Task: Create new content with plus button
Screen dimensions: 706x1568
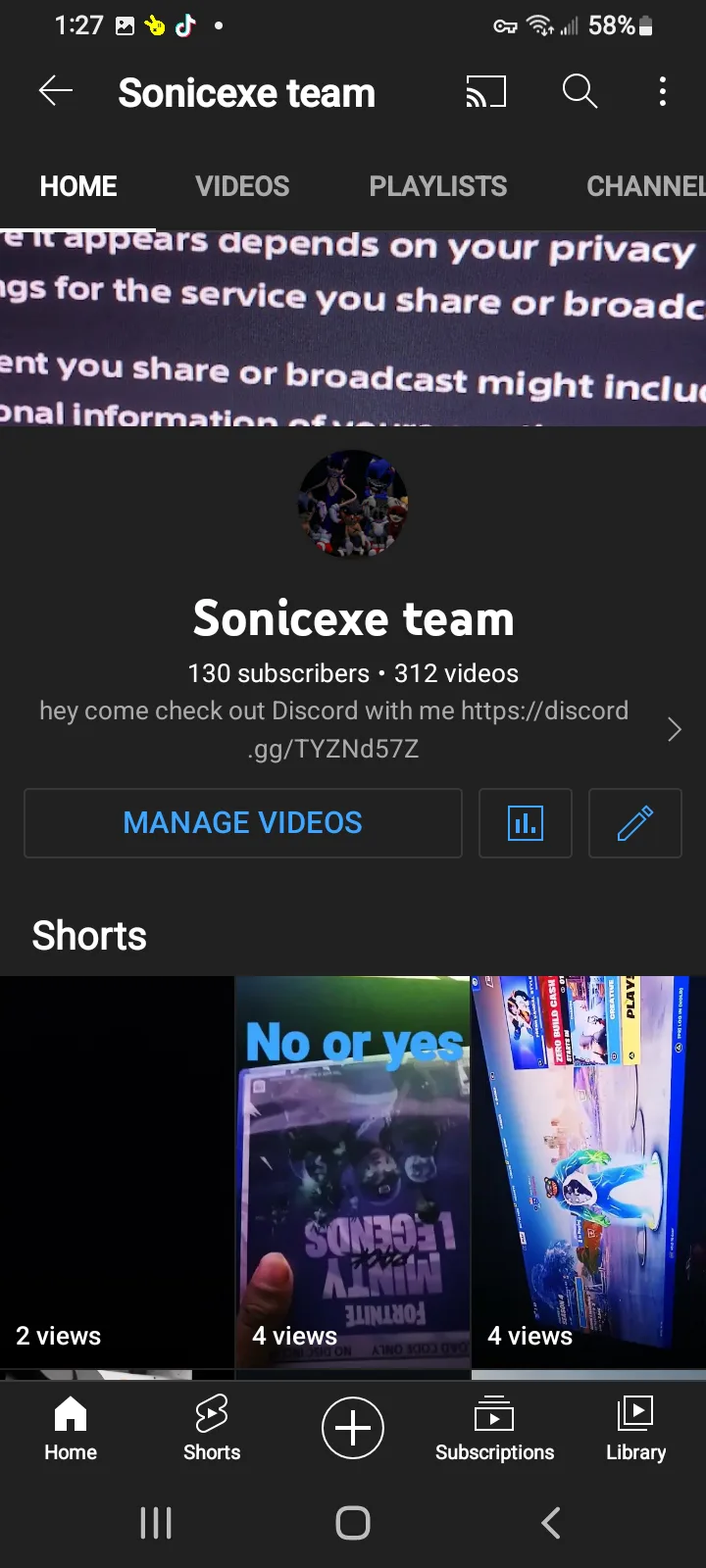Action: coord(353,1427)
